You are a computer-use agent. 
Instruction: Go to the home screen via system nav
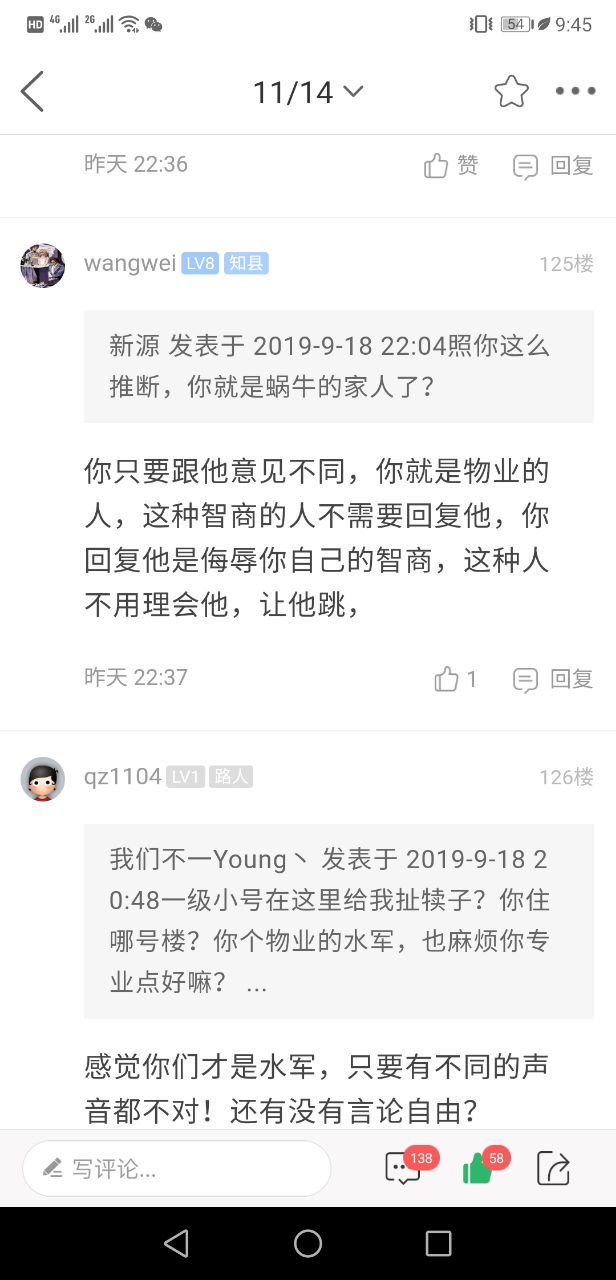308,1243
